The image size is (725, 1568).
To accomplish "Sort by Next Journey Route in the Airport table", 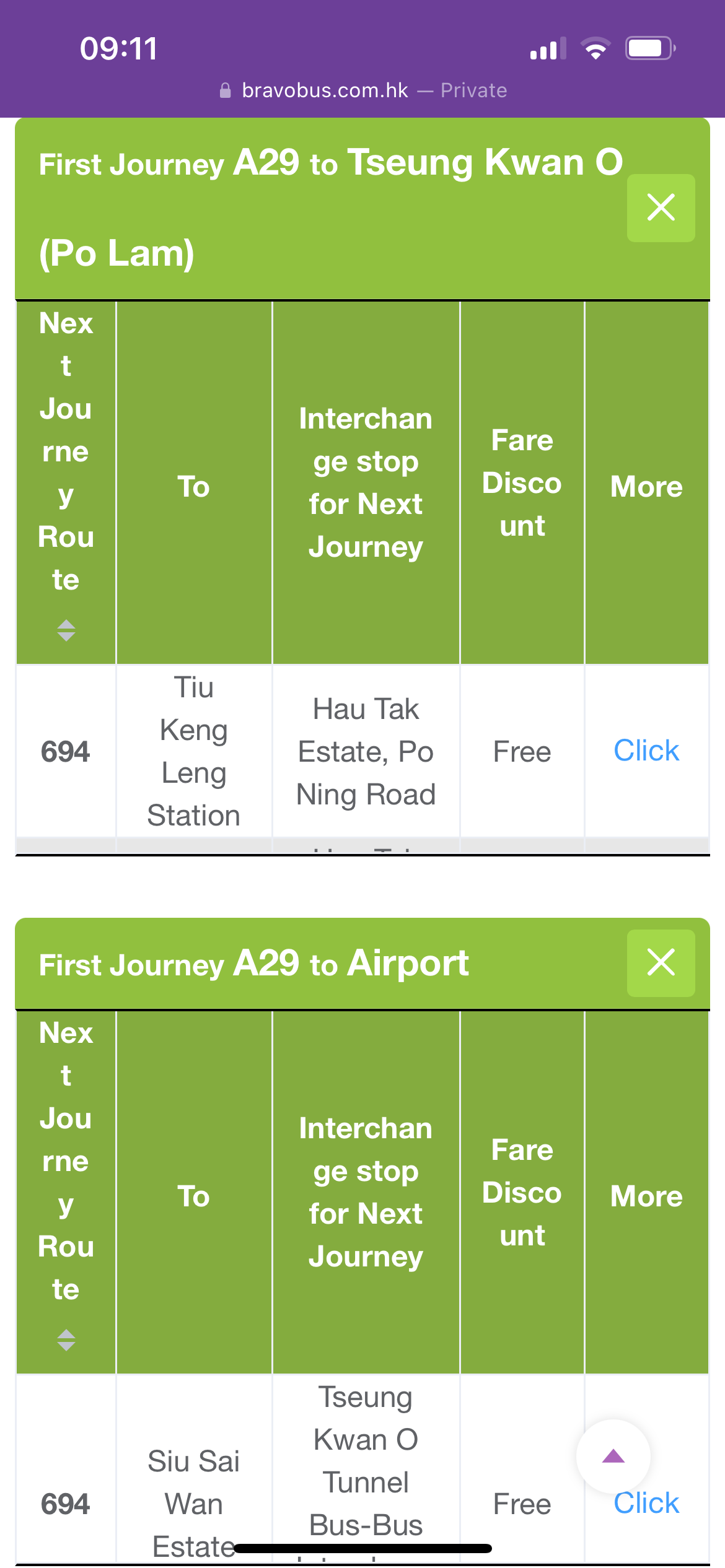I will point(66,1340).
